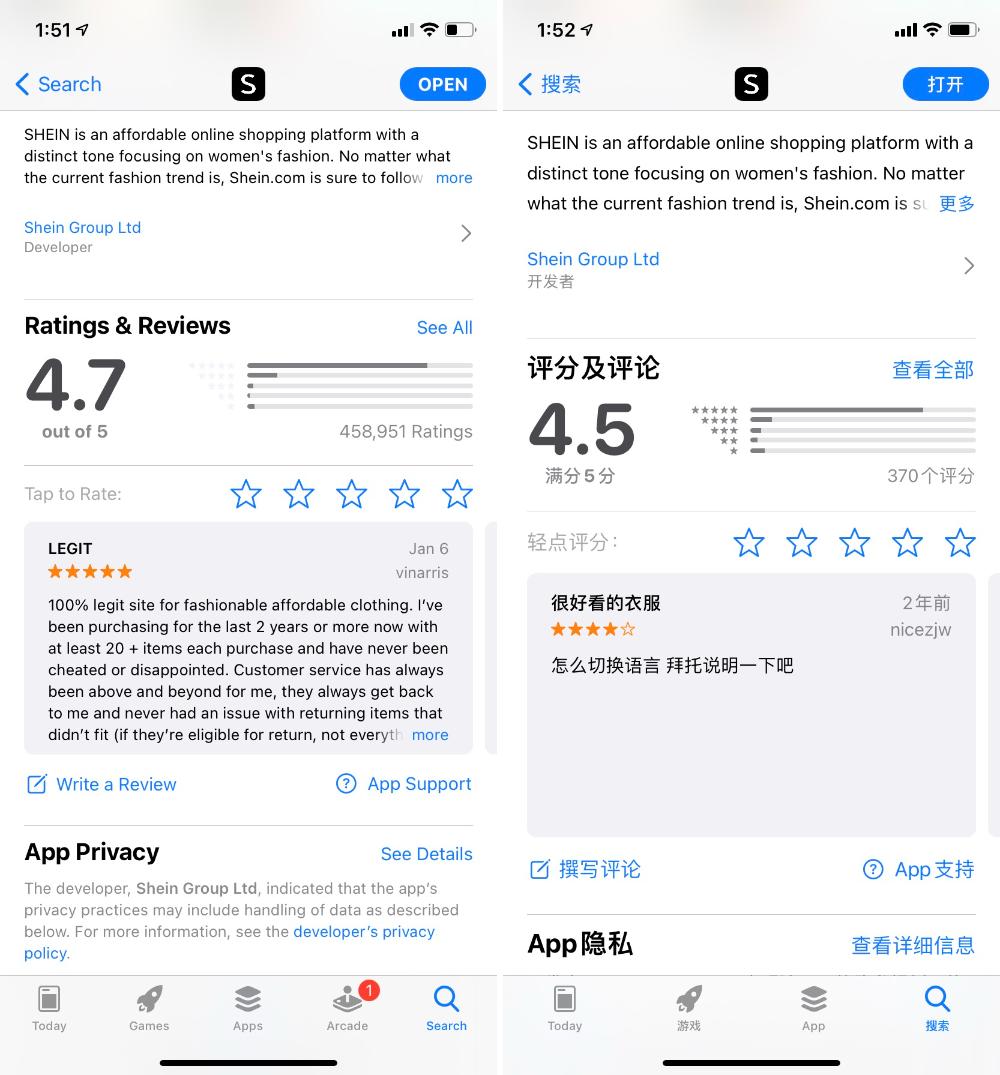Open the LEGIT review by vinarris
This screenshot has height=1075, width=1000.
248,637
